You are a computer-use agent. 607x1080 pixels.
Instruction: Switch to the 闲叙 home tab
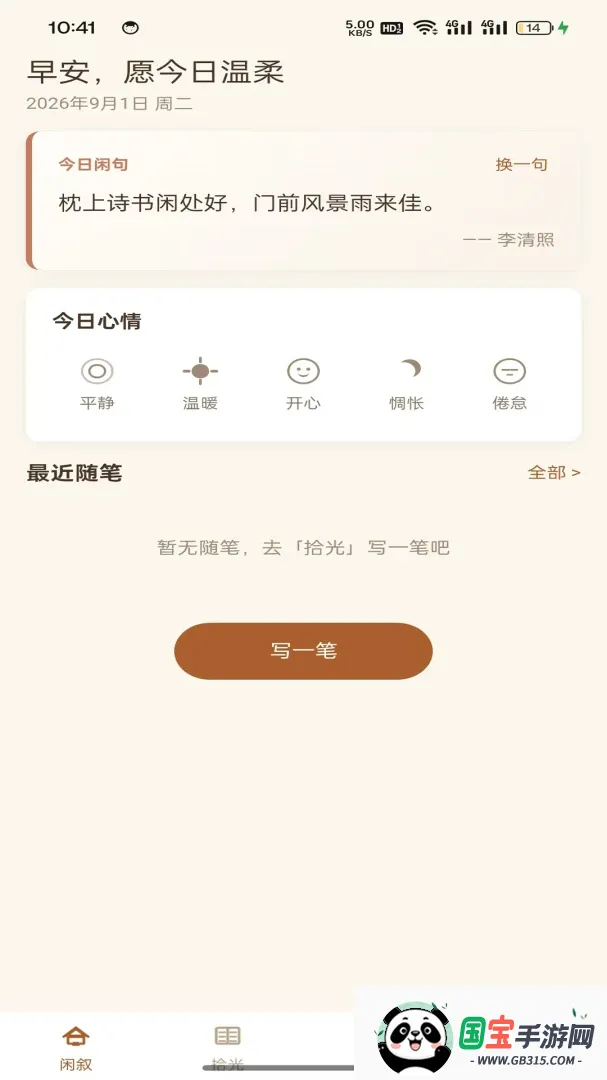pyautogui.click(x=76, y=1048)
